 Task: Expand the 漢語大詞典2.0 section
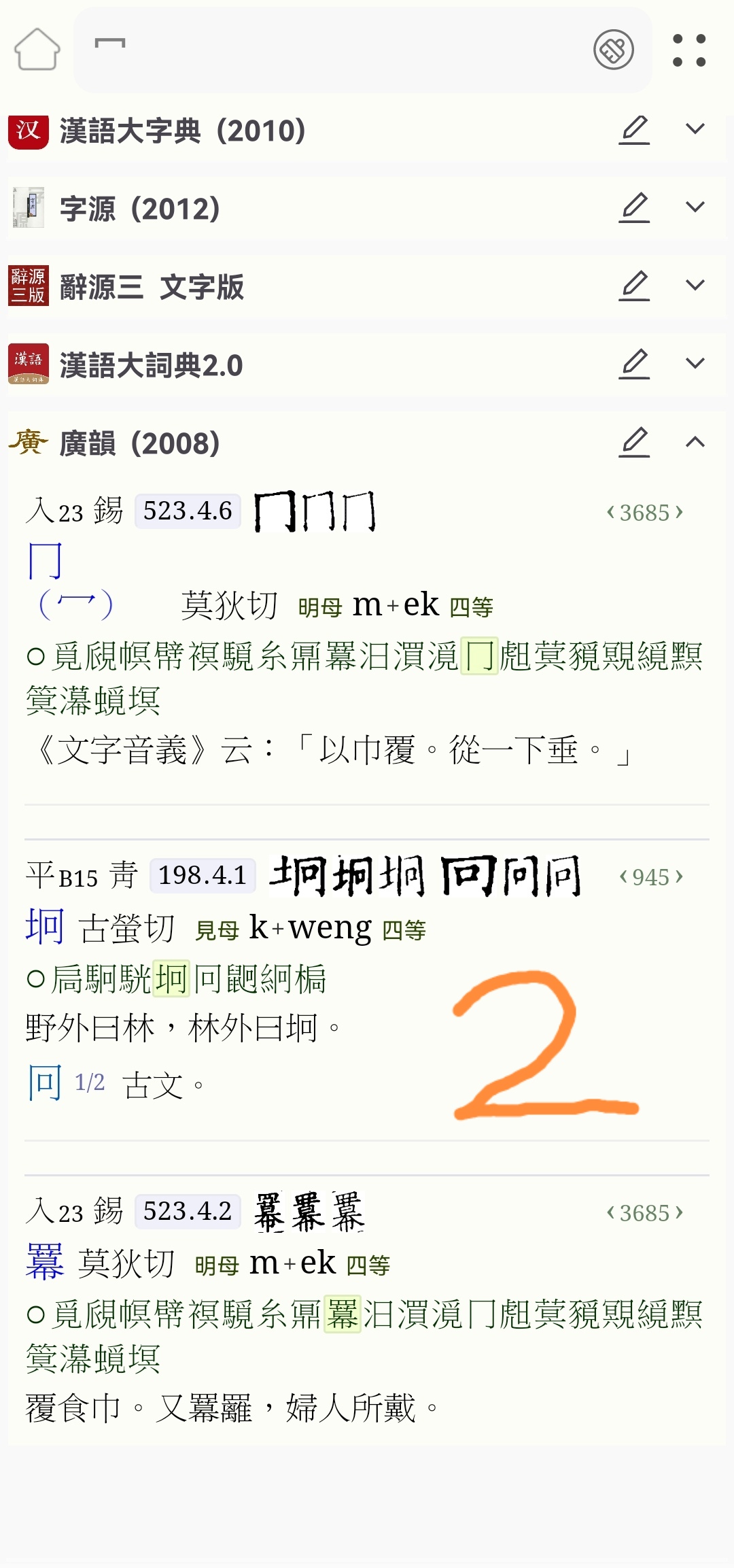point(695,363)
